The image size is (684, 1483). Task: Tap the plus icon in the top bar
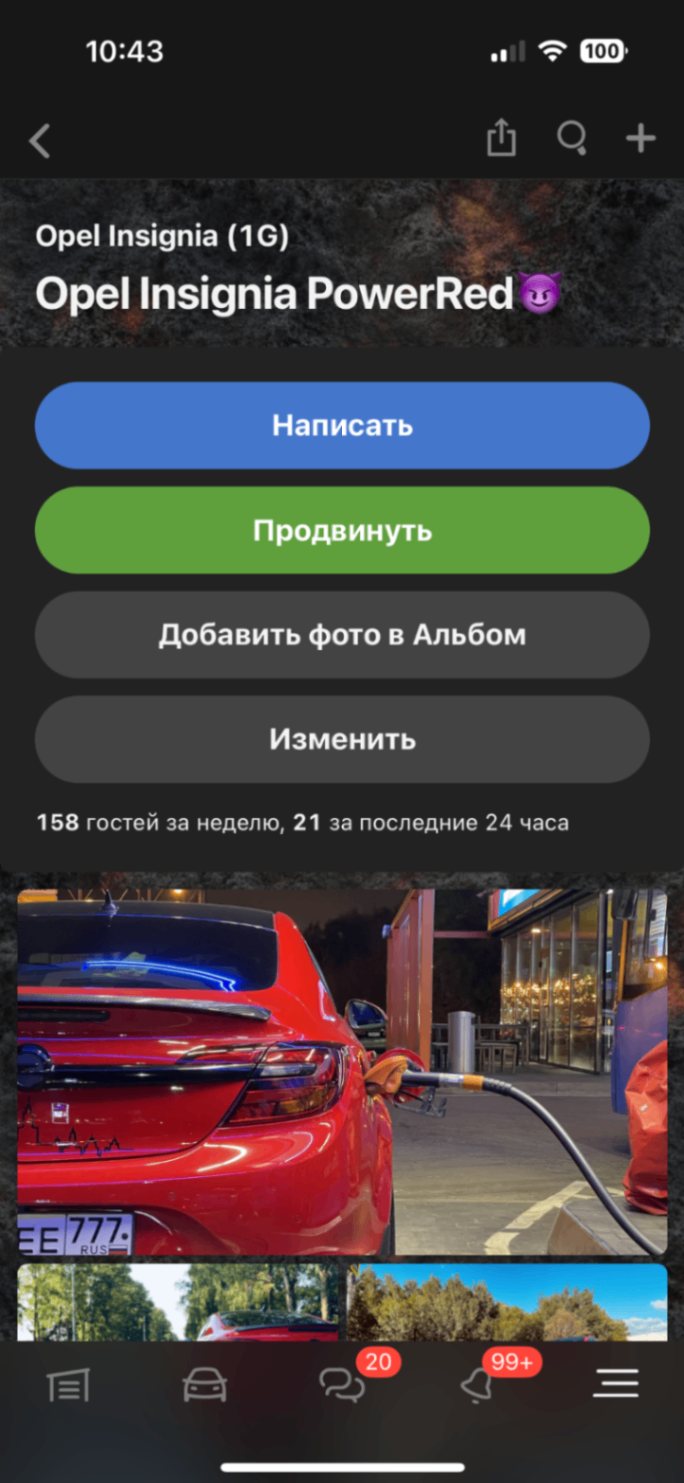click(640, 138)
